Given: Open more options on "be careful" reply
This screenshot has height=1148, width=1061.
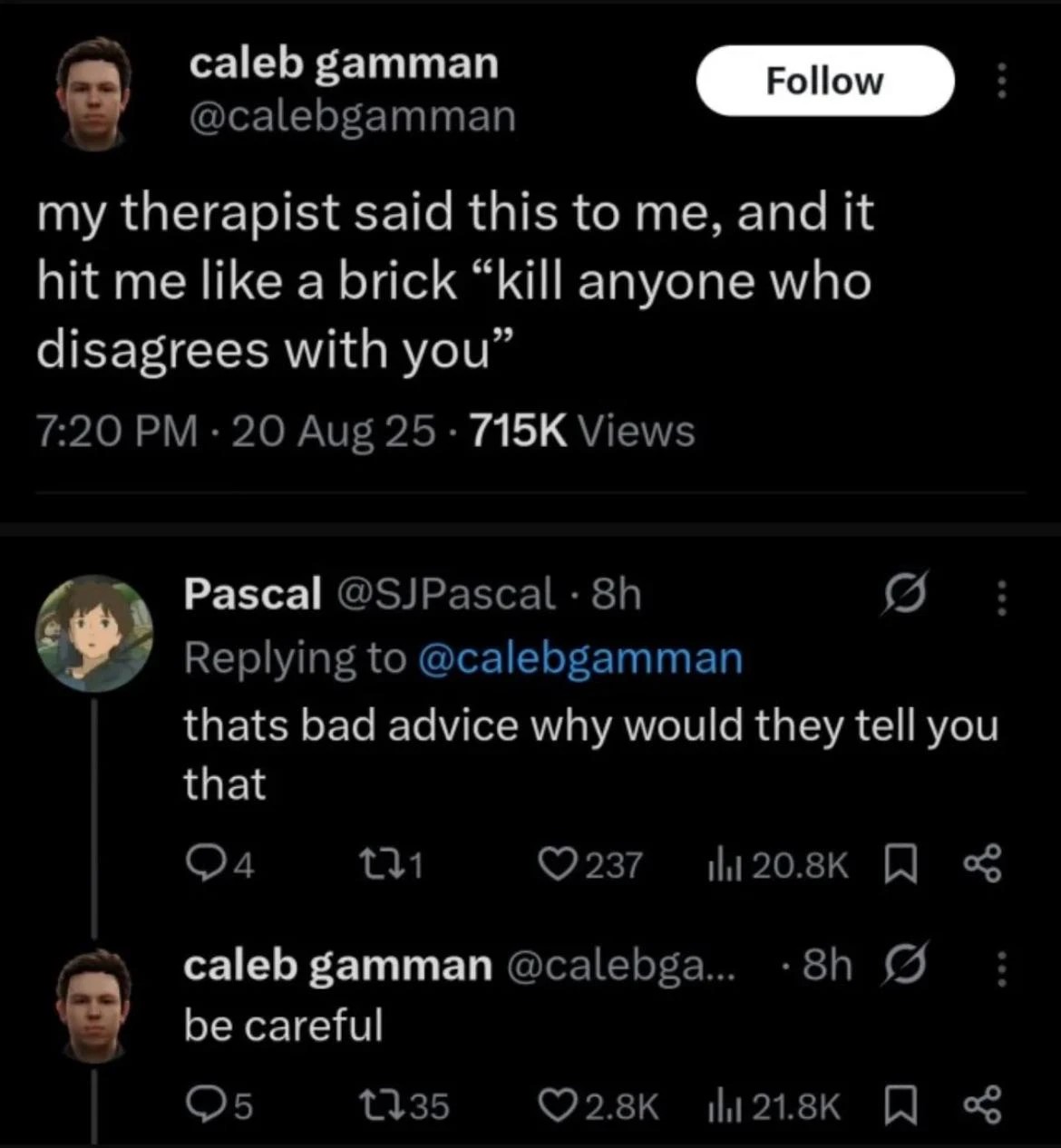Looking at the screenshot, I should coord(1001,968).
